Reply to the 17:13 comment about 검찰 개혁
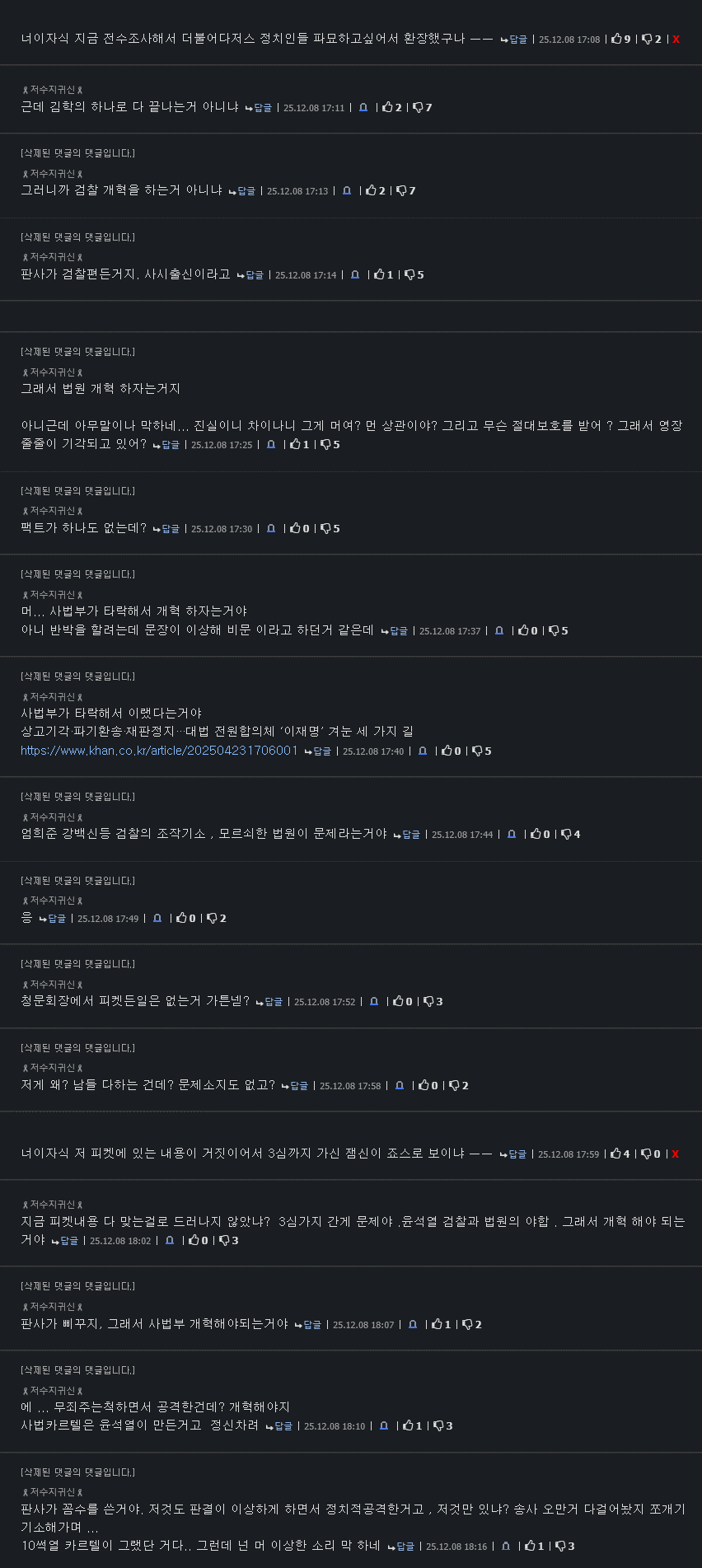The height and width of the screenshot is (1568, 702). coord(242,191)
